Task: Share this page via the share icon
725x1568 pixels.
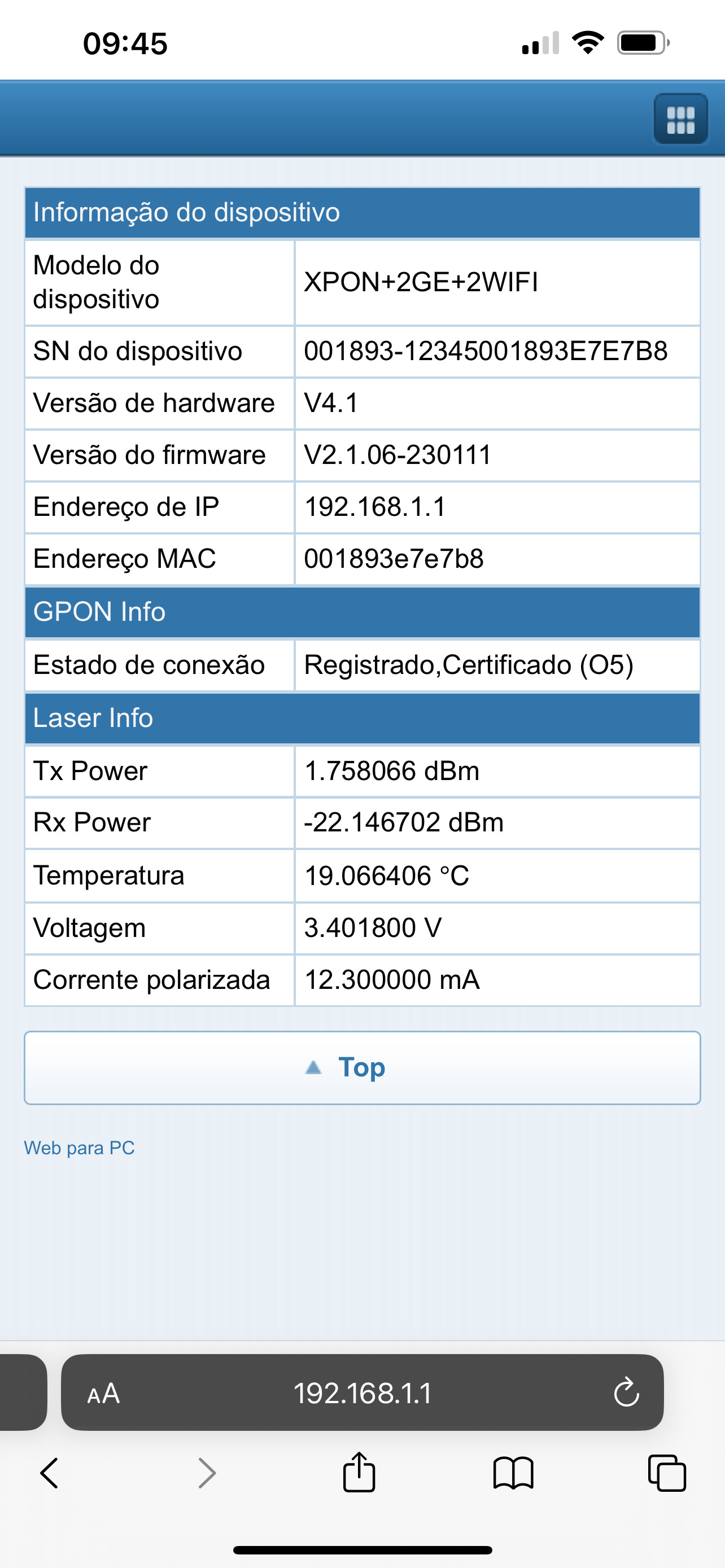Action: (x=359, y=1473)
